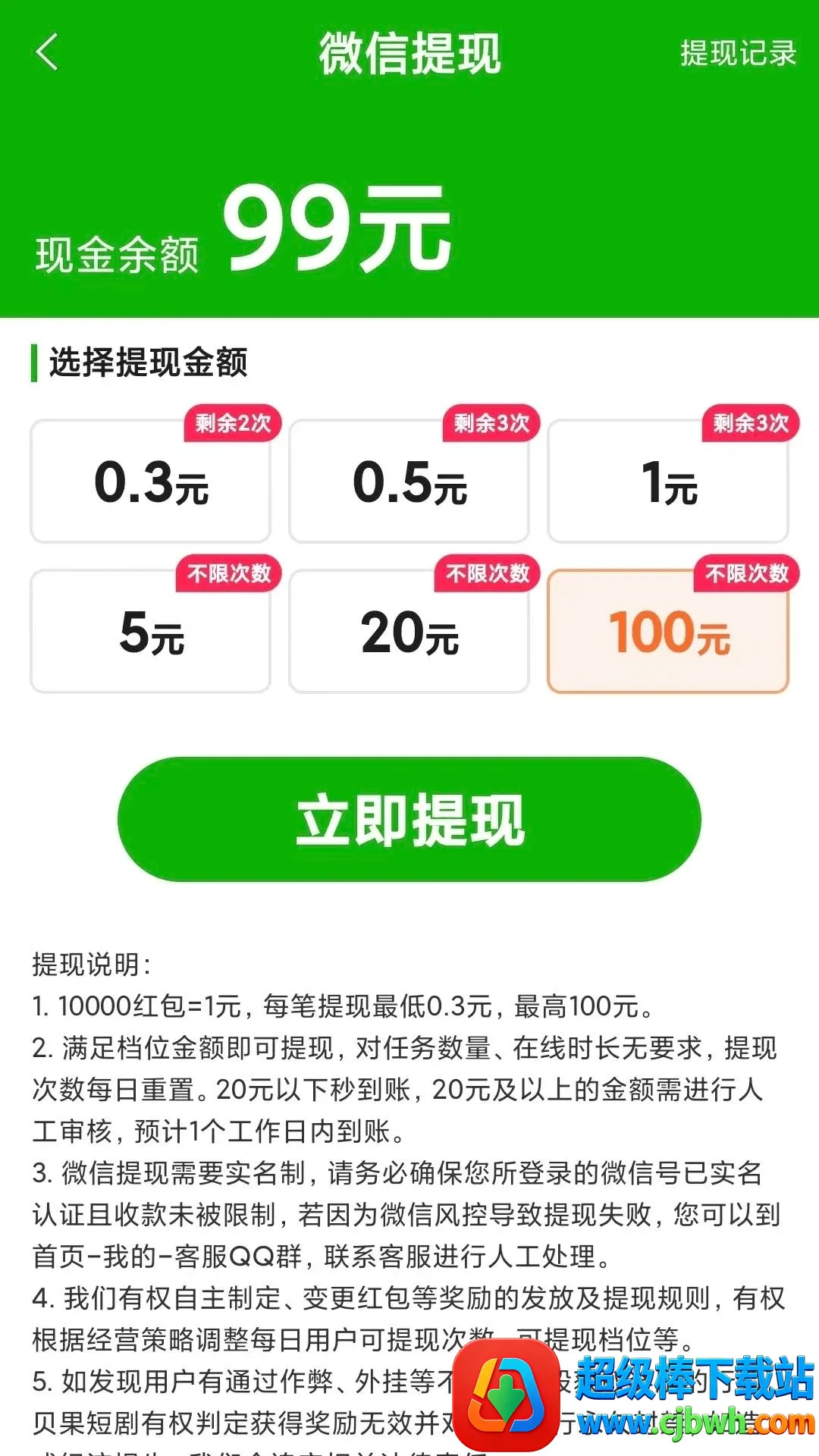
Task: Go back using the top-left arrow
Action: (47, 53)
